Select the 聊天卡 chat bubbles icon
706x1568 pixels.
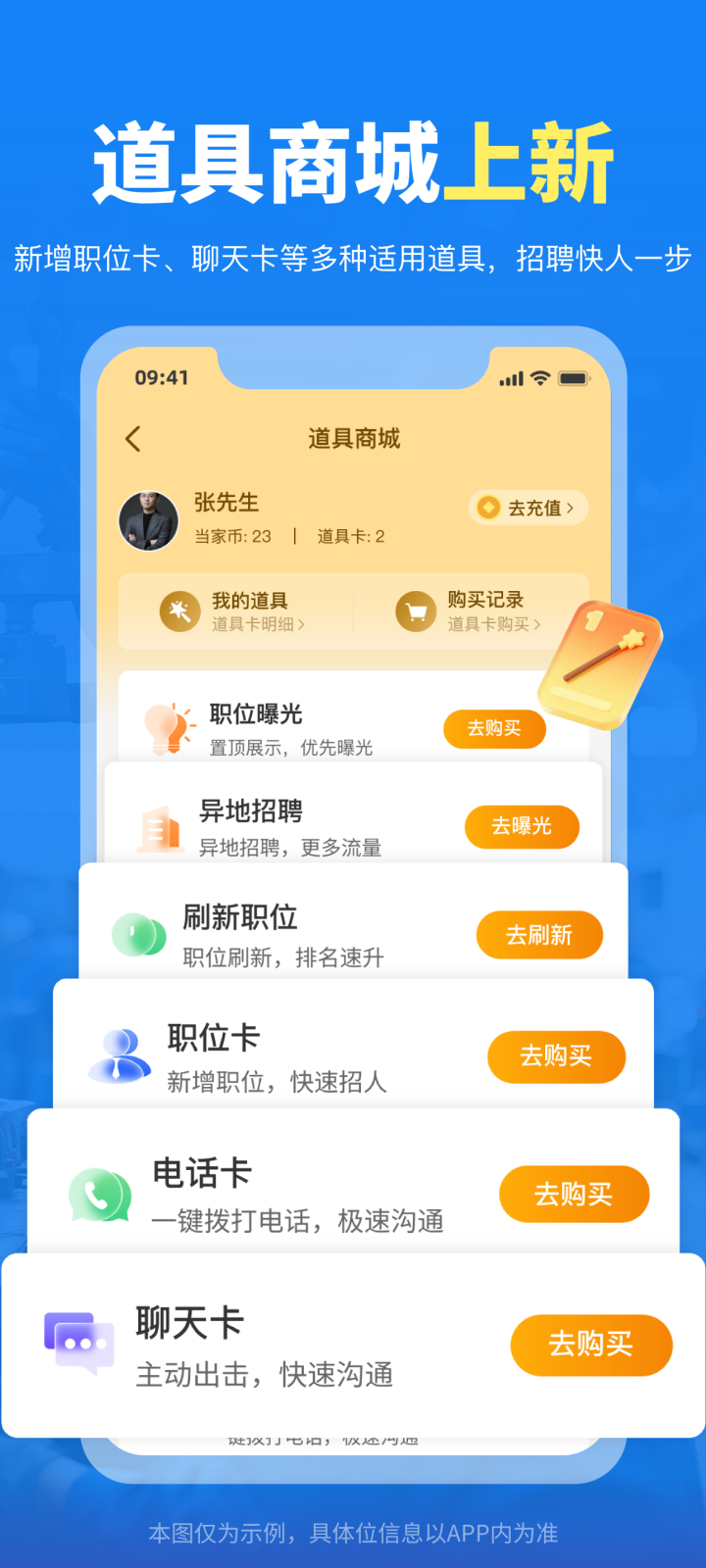tap(78, 1343)
